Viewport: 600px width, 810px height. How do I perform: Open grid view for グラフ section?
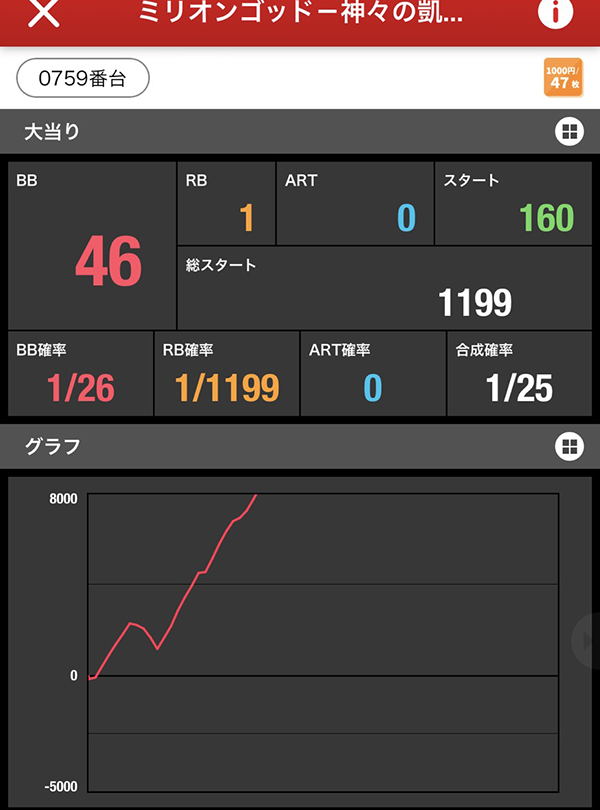click(x=568, y=446)
